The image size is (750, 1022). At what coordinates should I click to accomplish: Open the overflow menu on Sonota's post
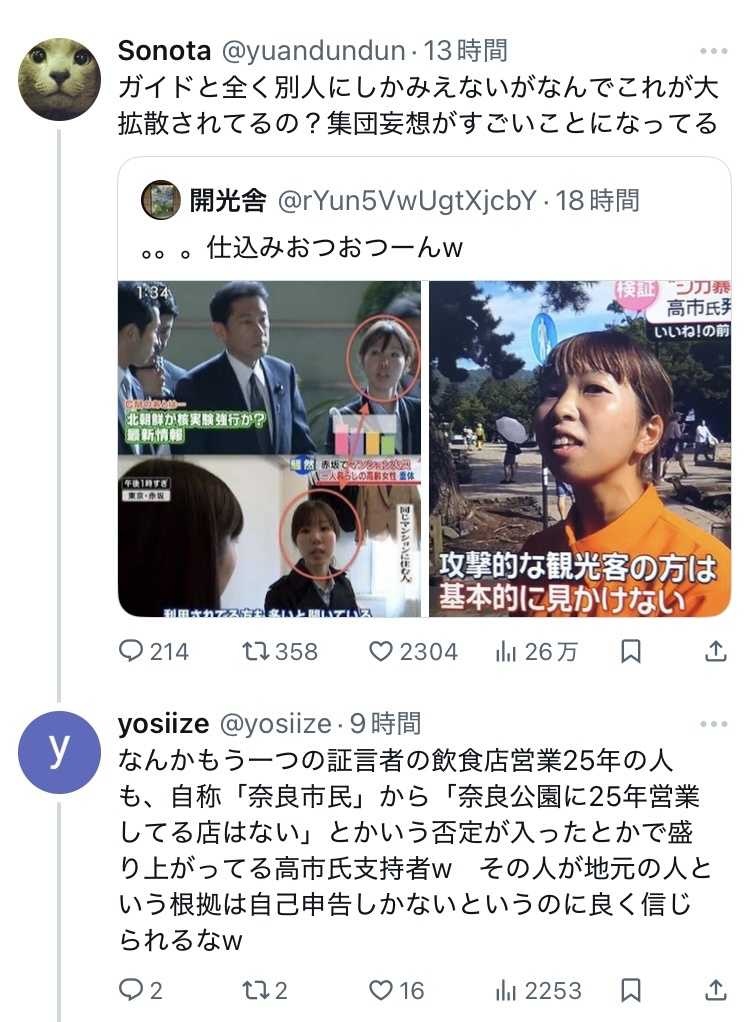click(713, 50)
